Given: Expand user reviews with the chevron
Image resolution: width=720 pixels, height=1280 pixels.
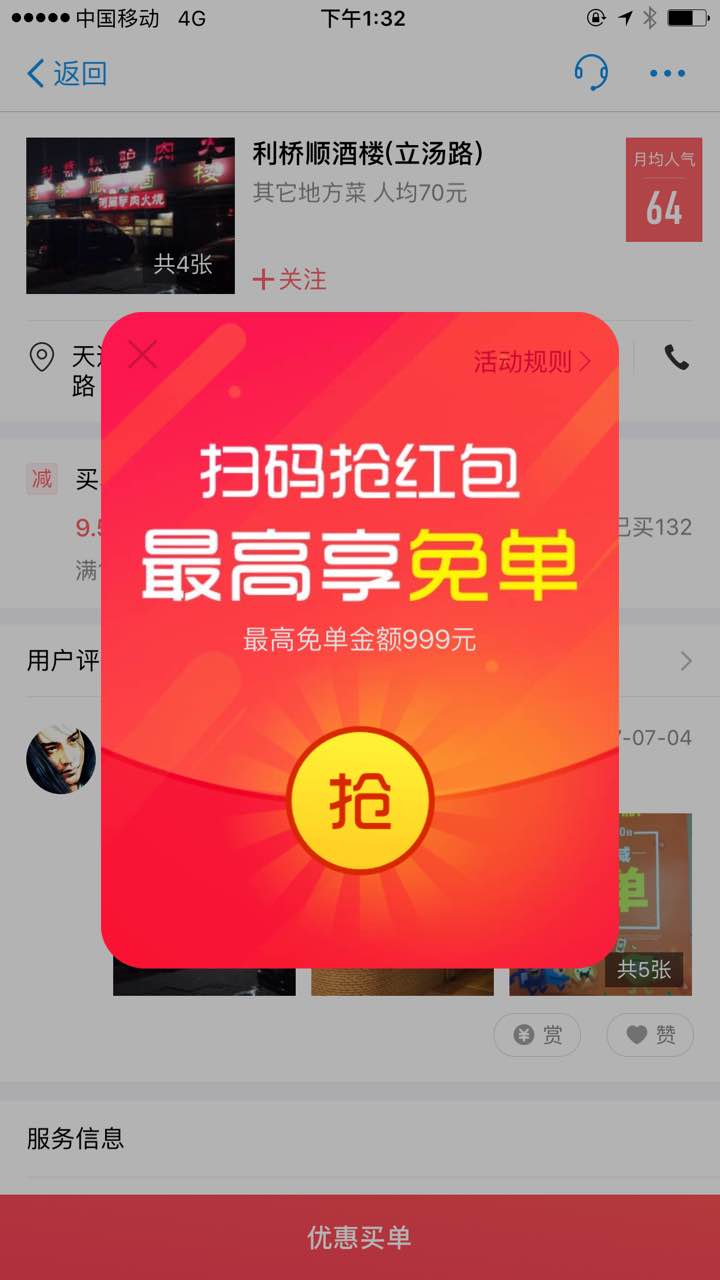Looking at the screenshot, I should pyautogui.click(x=686, y=661).
